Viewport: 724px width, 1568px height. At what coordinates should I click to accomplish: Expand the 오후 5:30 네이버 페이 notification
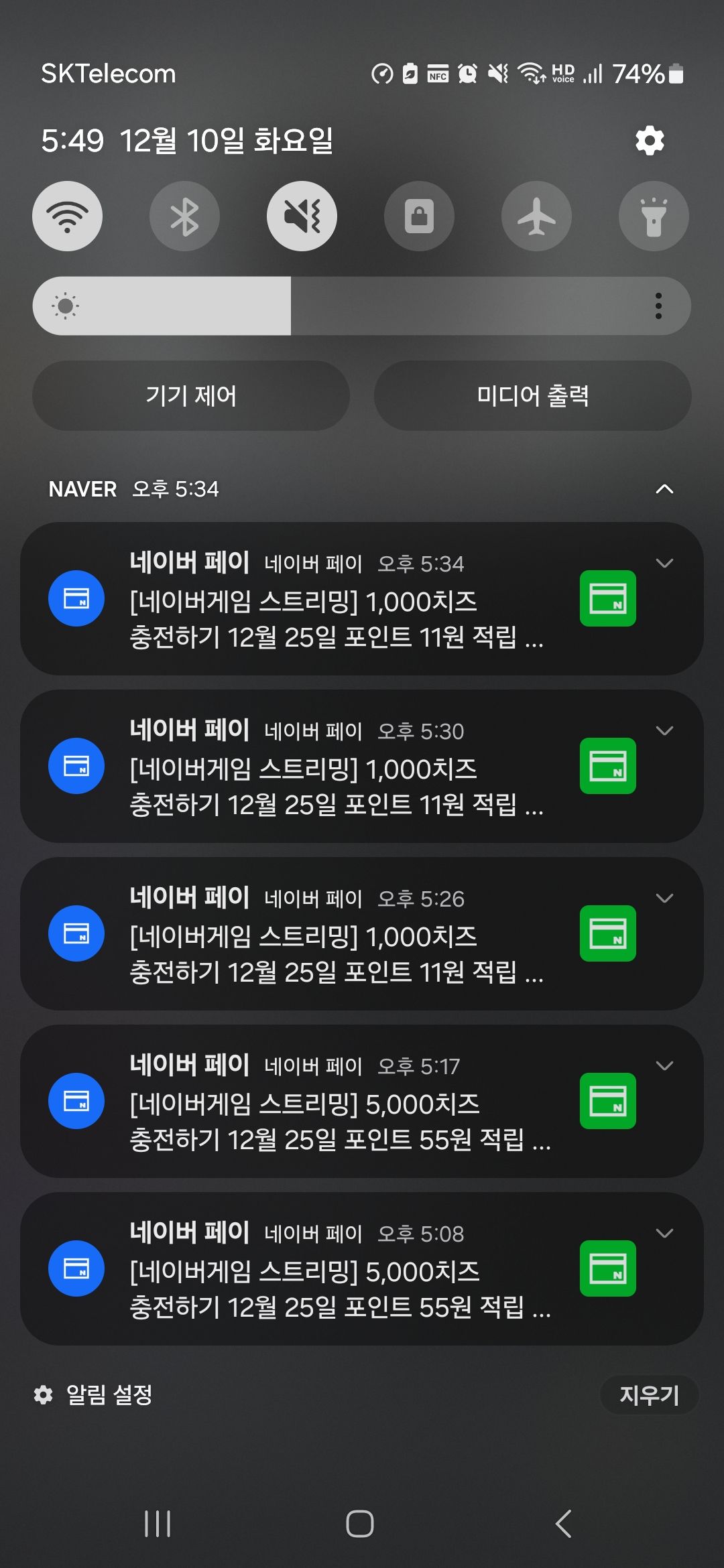[x=664, y=730]
